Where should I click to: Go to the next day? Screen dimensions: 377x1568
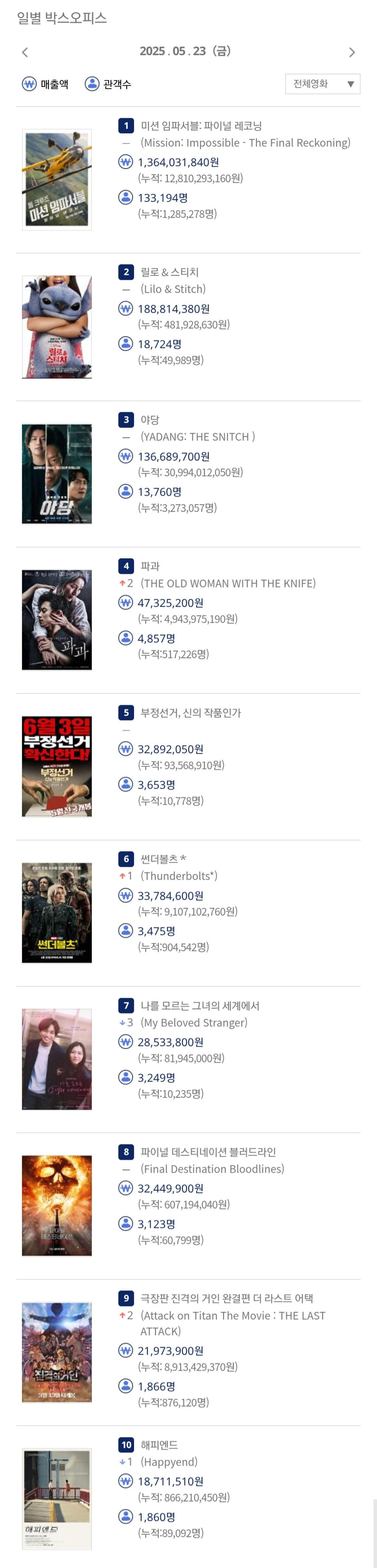coord(352,52)
